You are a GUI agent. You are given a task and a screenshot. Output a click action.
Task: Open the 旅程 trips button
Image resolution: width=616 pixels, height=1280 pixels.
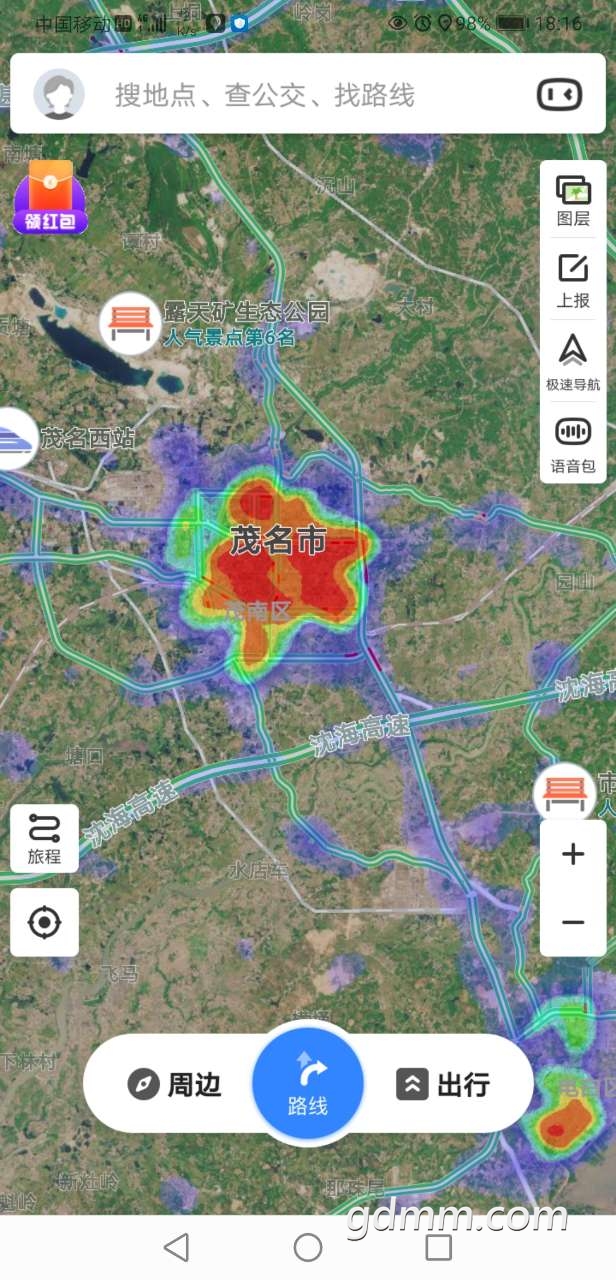coord(44,838)
